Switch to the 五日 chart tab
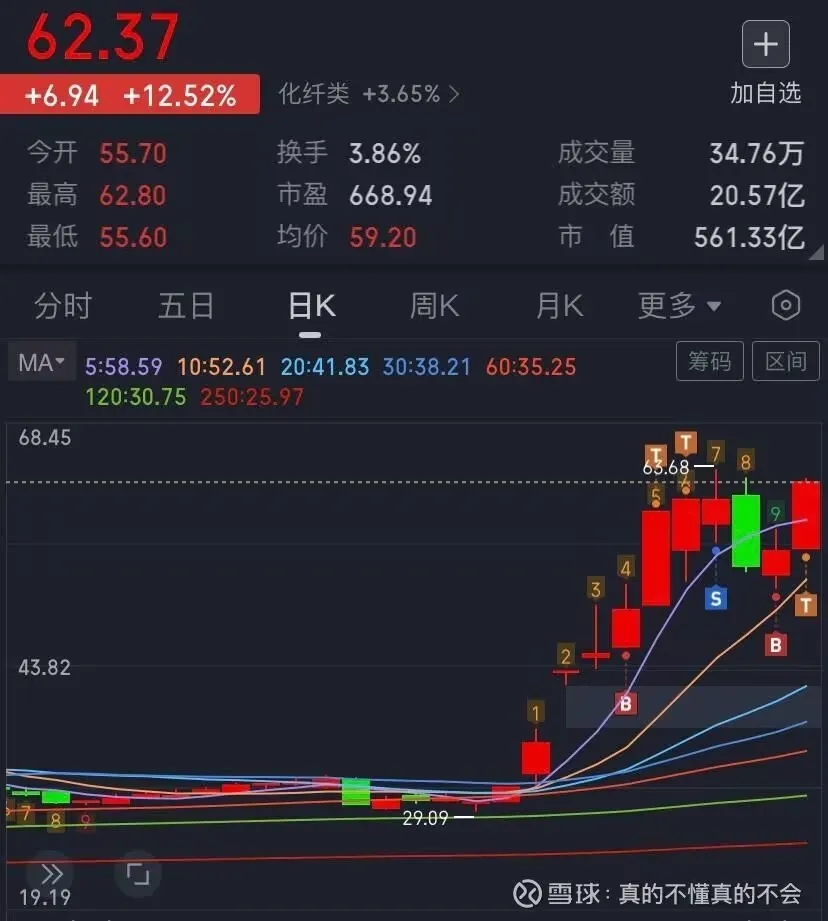The image size is (828, 921). (186, 306)
